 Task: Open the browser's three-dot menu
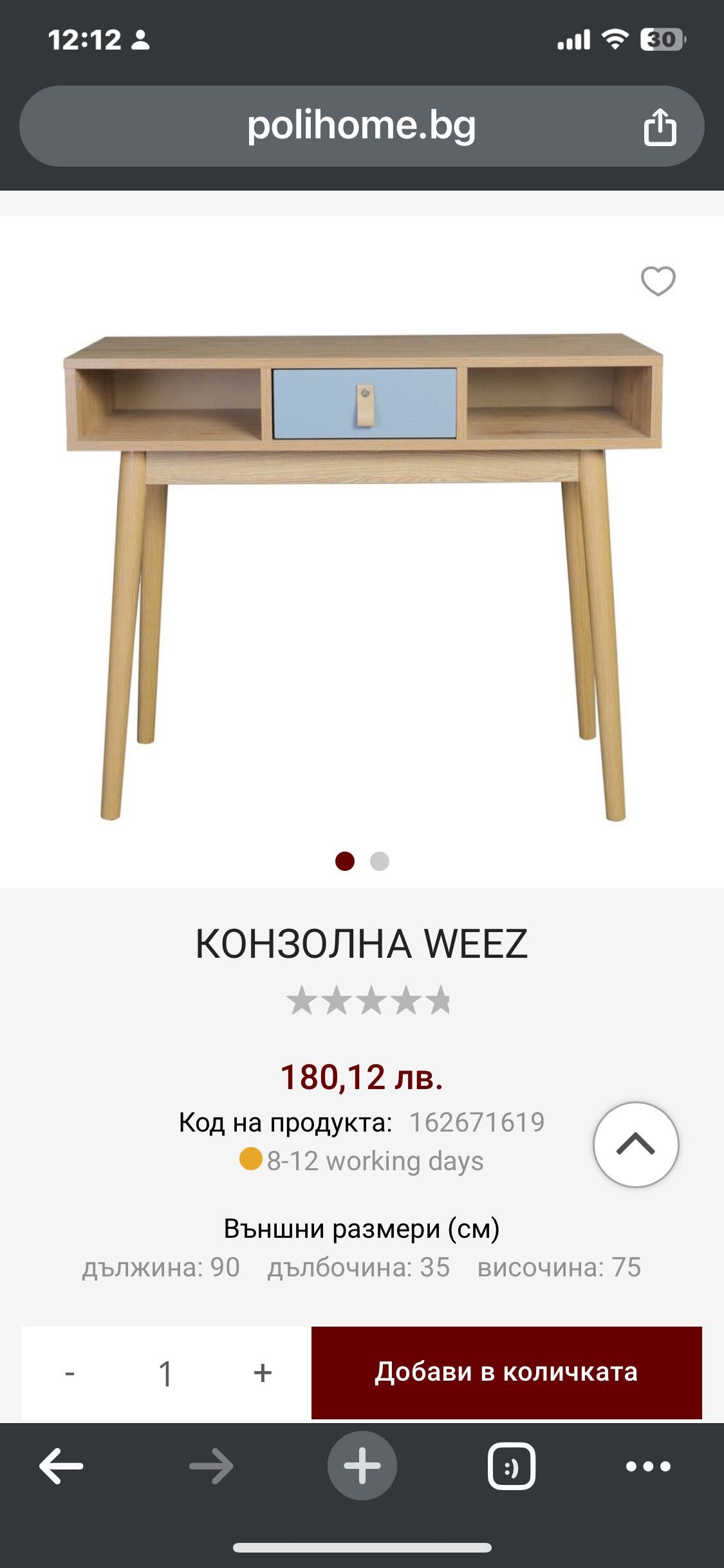[648, 1466]
